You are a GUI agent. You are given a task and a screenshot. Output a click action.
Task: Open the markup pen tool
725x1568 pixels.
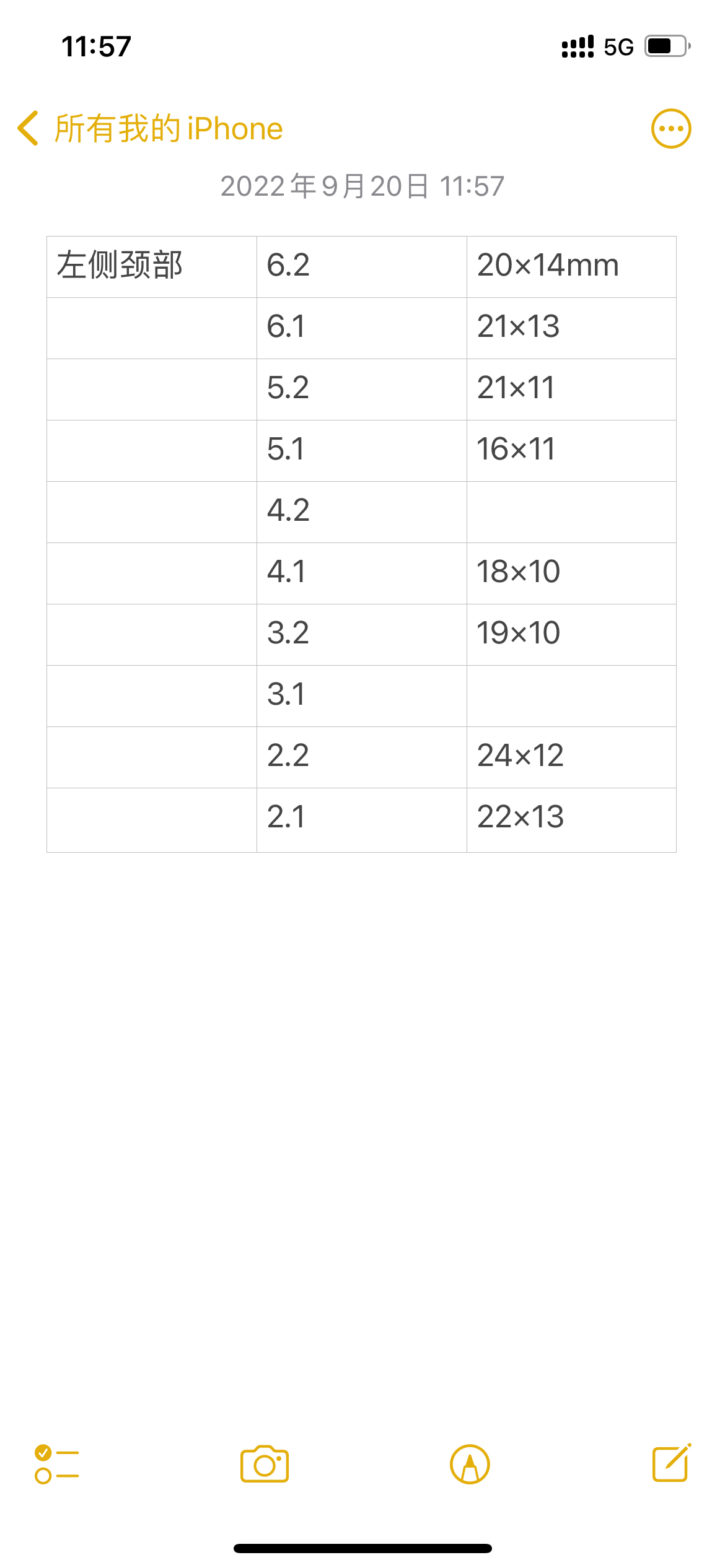click(470, 1464)
